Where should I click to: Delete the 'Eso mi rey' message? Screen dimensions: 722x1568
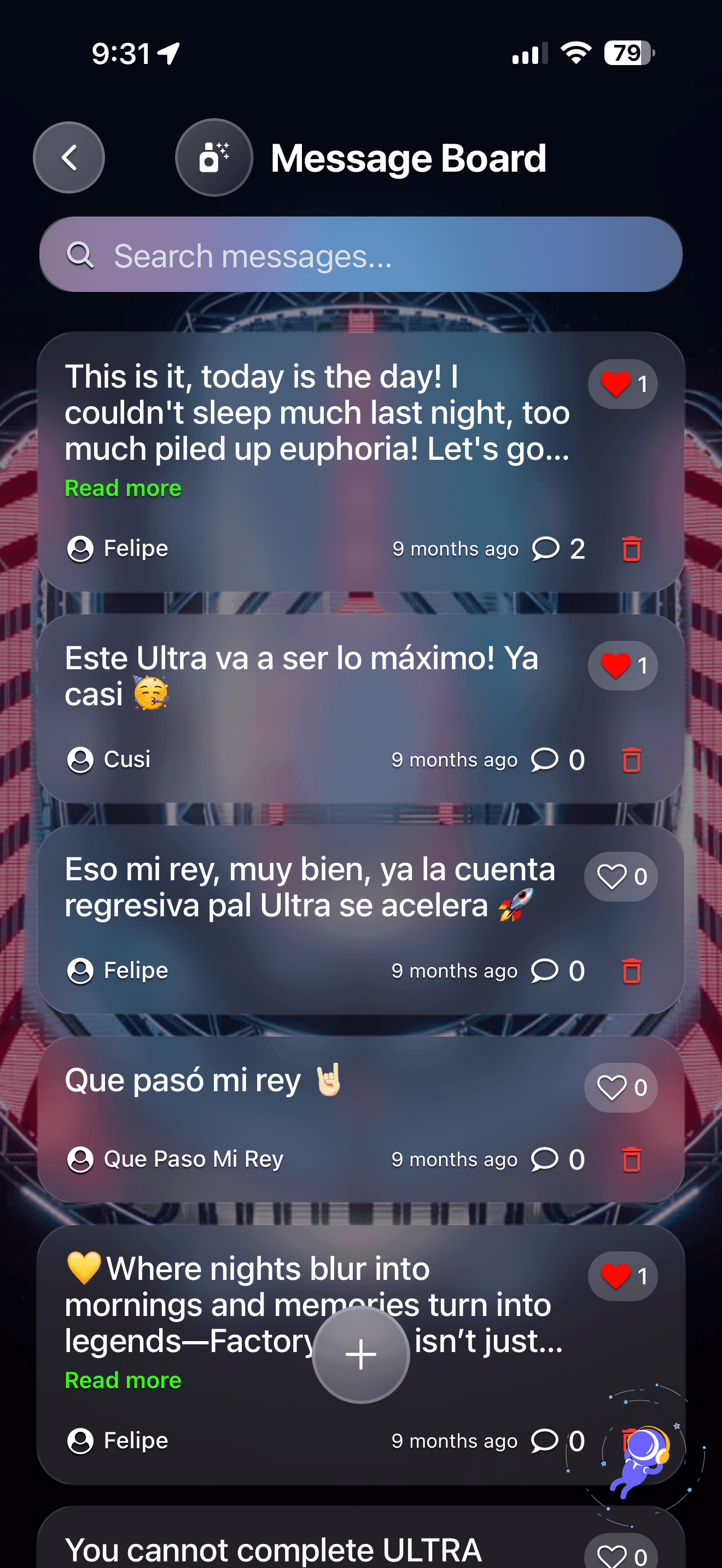point(631,970)
